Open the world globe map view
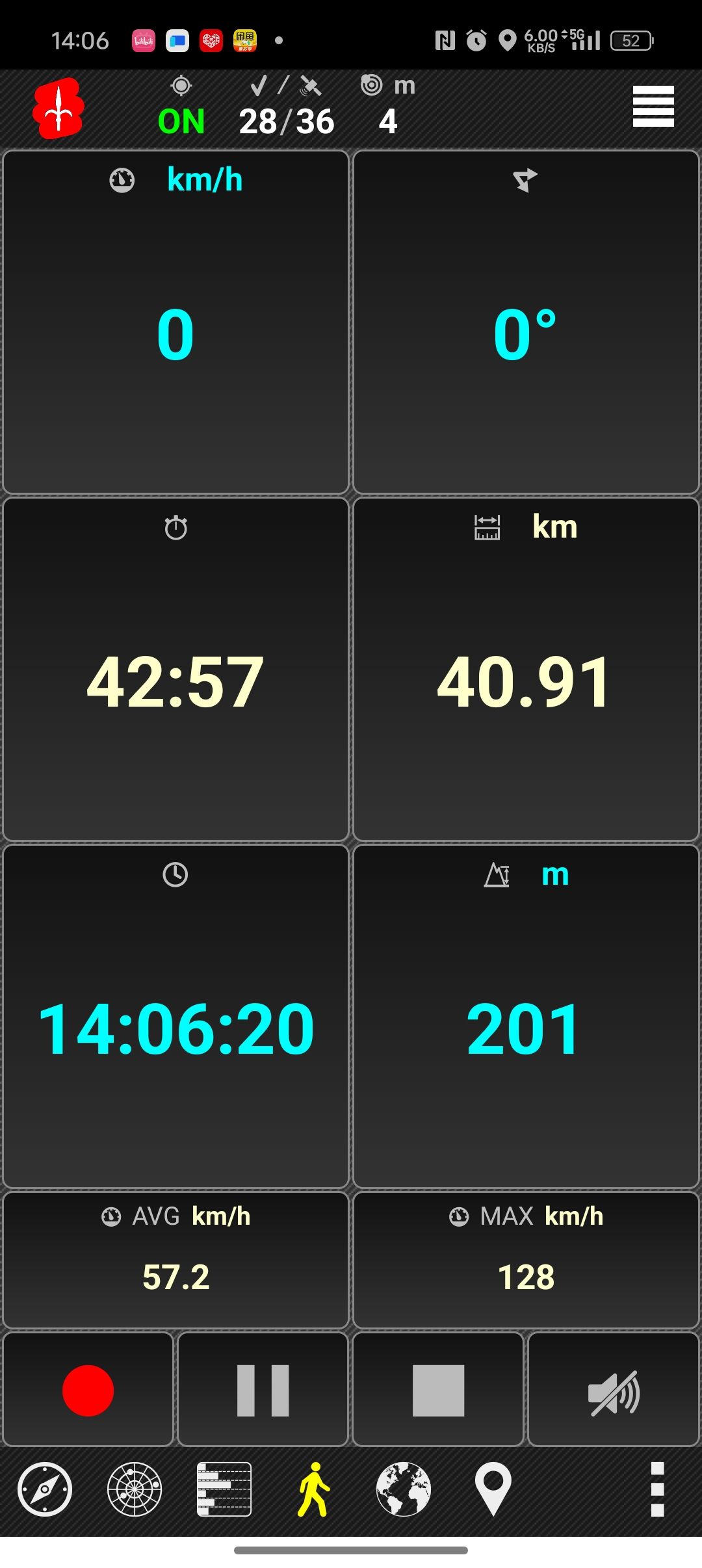The width and height of the screenshot is (702, 1568). coord(404,1489)
